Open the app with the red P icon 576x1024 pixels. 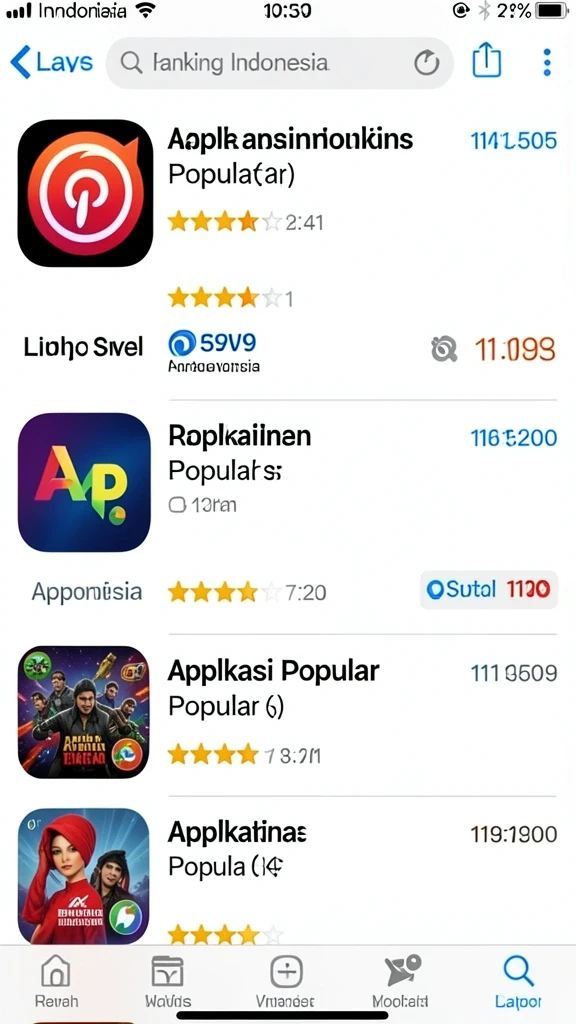click(85, 193)
